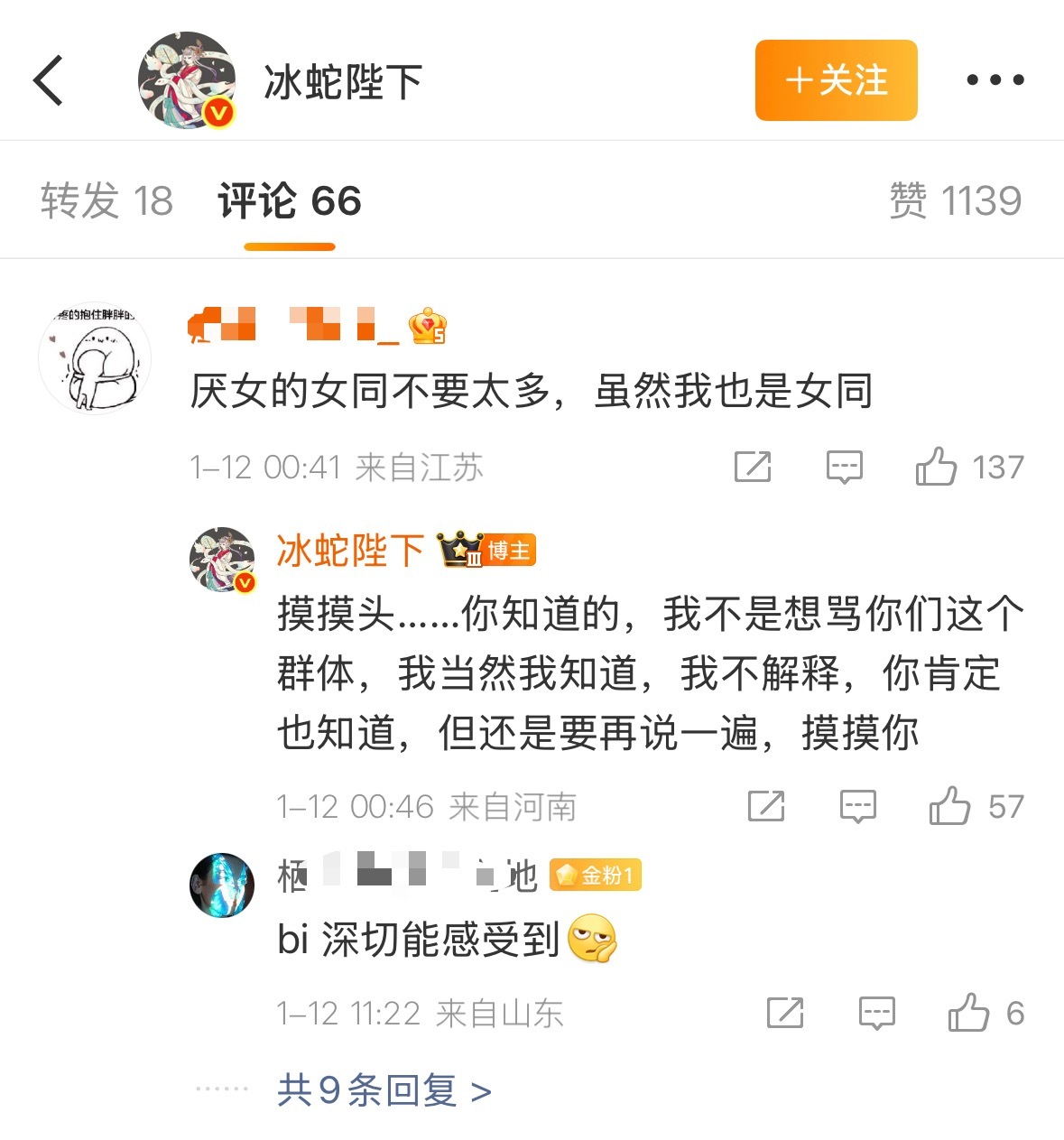Repost the comment from 江苏
Viewport: 1064px width, 1140px height.
(x=753, y=467)
